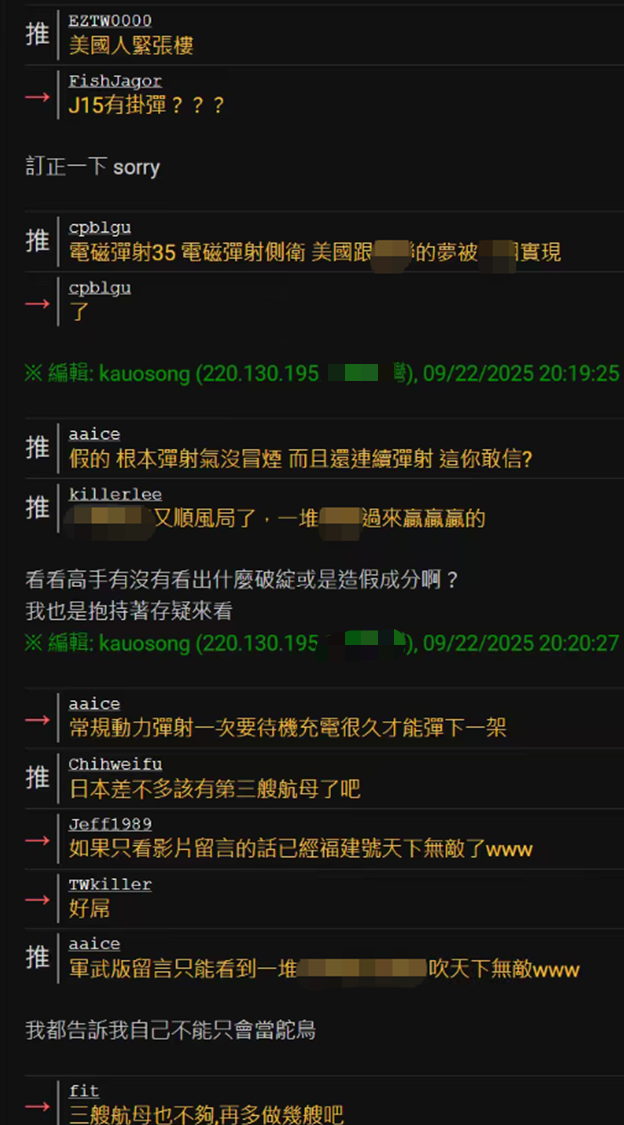
Task: Open user EZTW0000's profile link
Action: tap(110, 21)
